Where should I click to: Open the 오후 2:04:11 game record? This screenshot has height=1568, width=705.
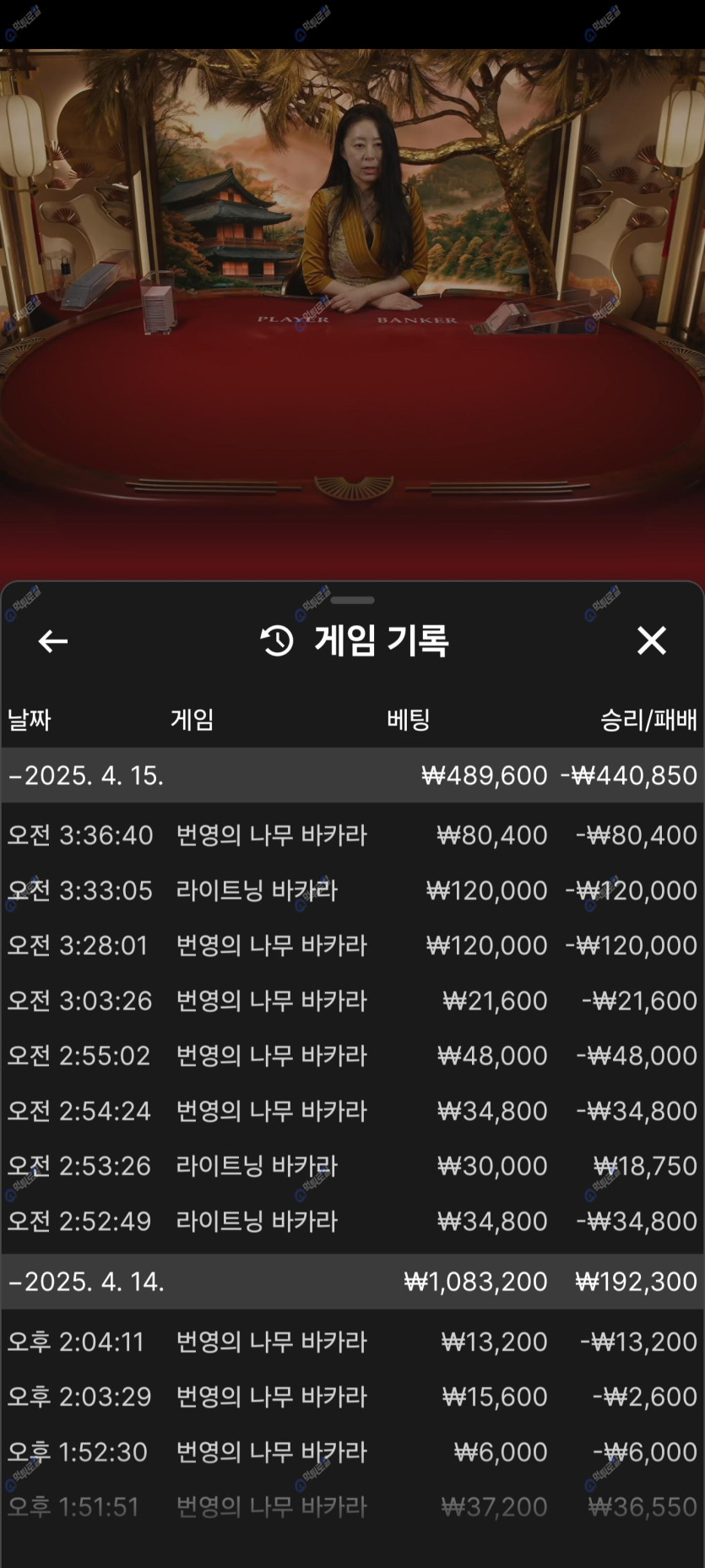352,1342
